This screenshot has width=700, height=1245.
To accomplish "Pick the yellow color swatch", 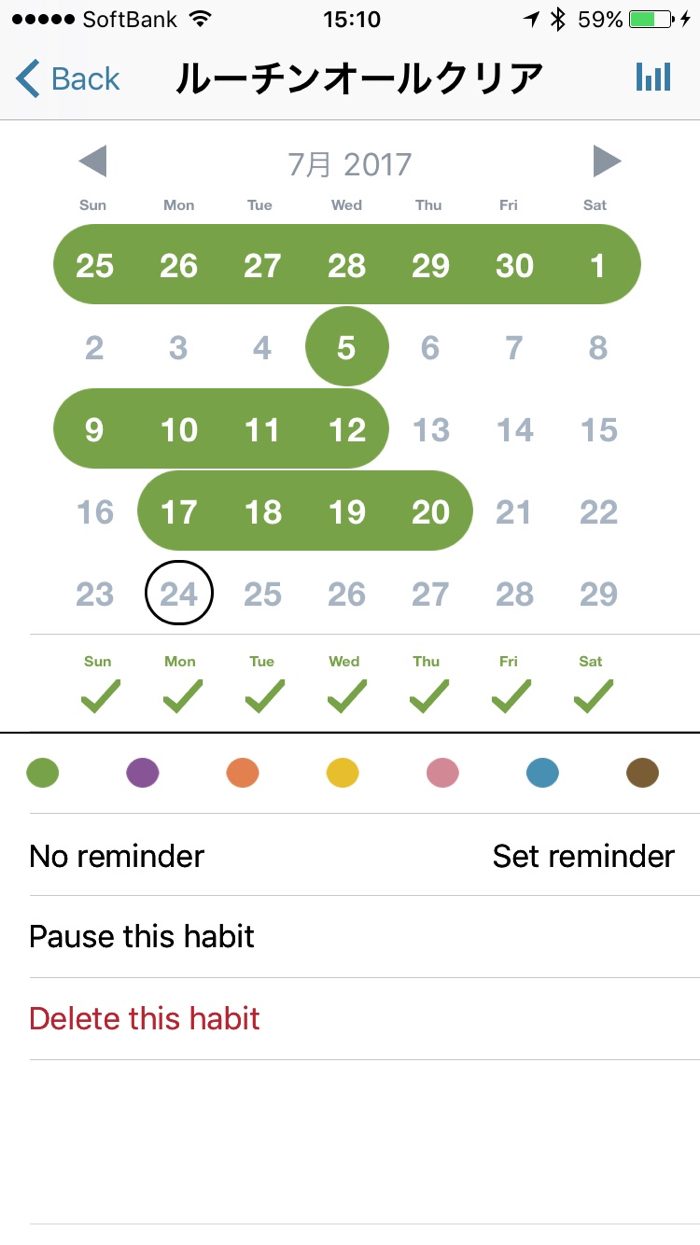I will click(x=343, y=772).
